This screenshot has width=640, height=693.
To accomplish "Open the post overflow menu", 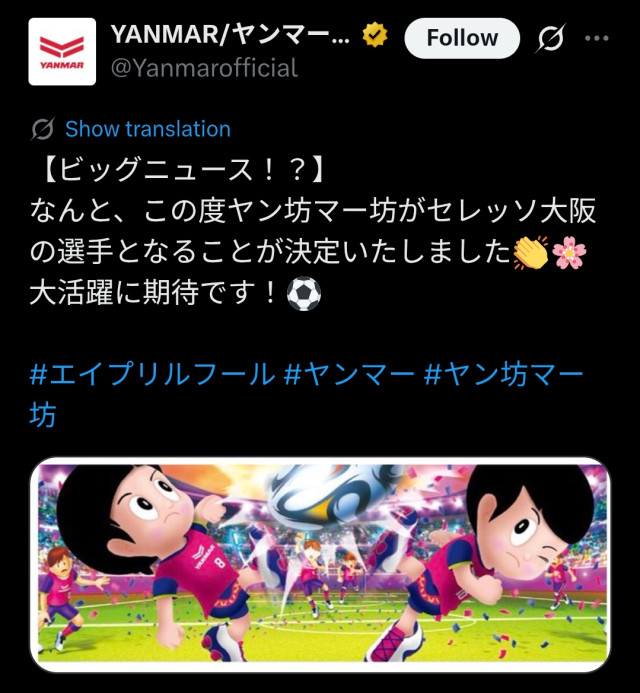I will (x=597, y=38).
